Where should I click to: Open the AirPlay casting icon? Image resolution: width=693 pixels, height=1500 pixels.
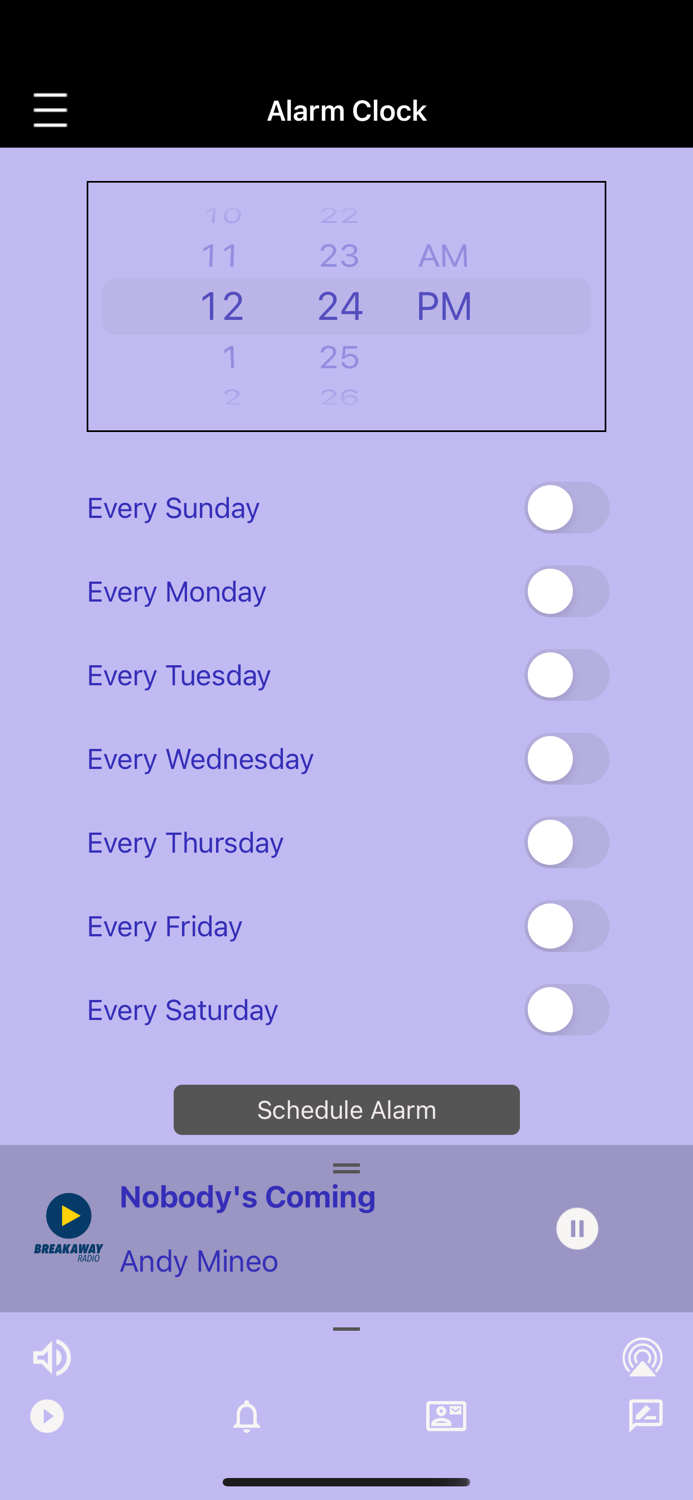pyautogui.click(x=642, y=1357)
